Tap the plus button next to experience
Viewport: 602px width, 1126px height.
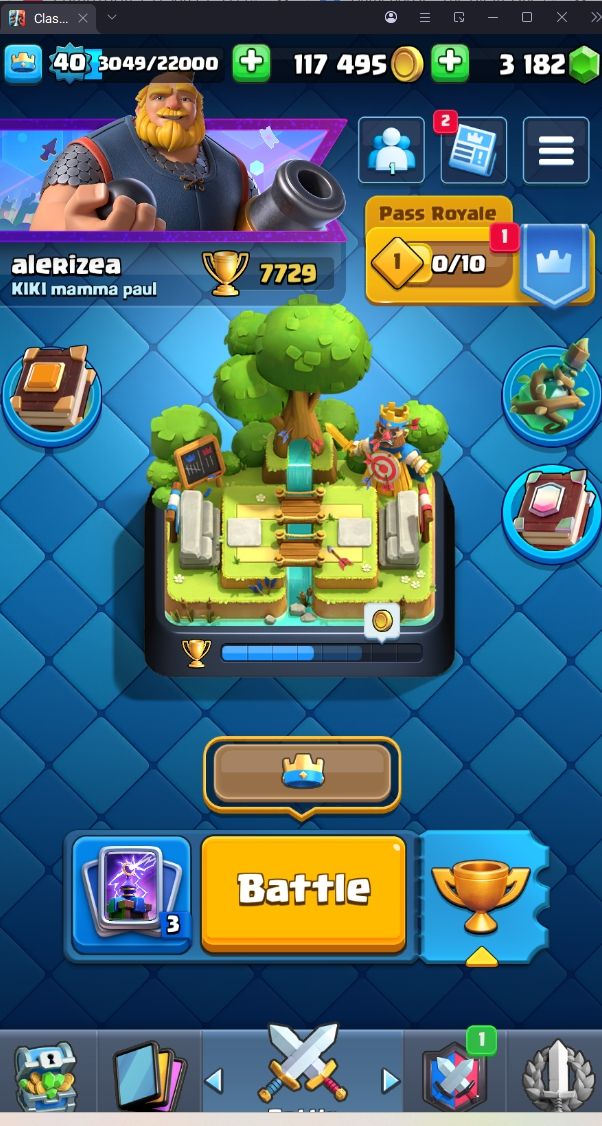pos(251,64)
